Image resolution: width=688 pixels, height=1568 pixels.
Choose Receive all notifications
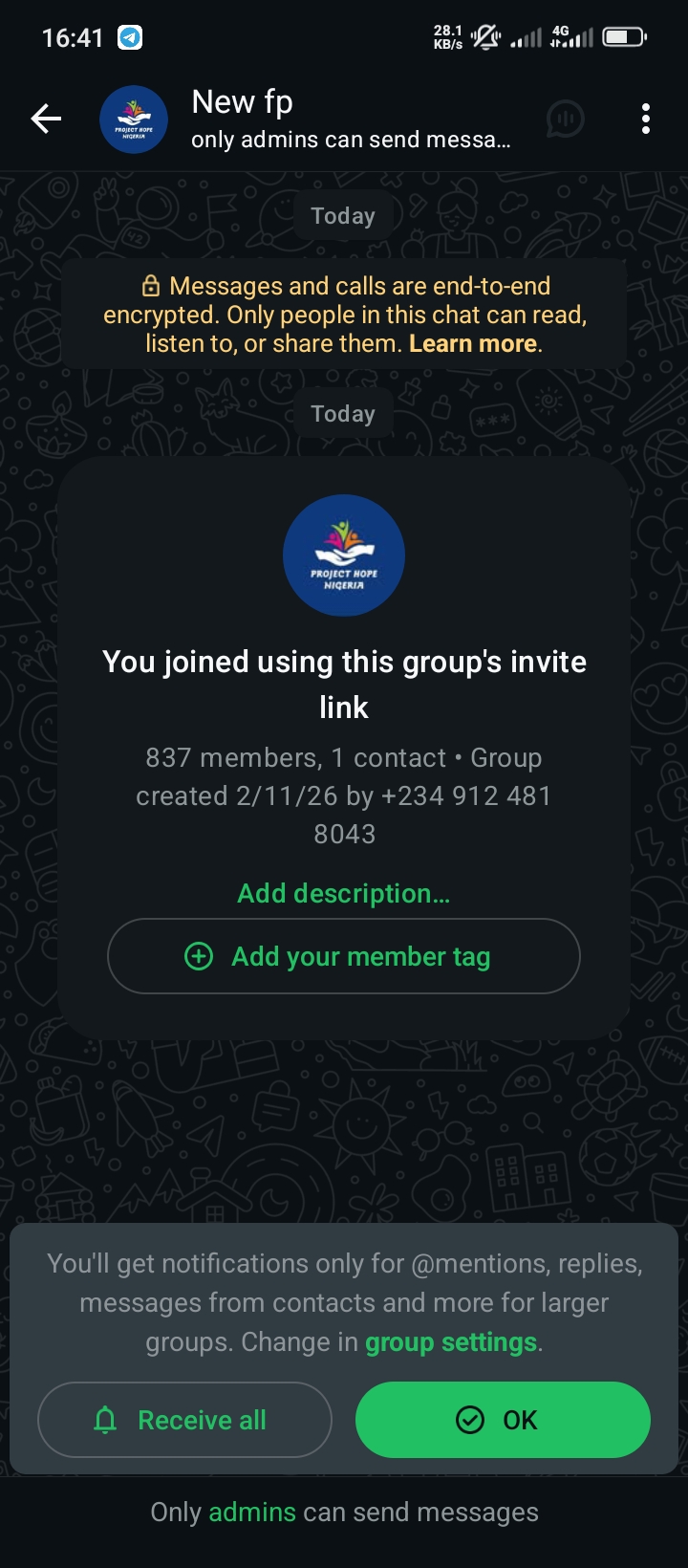(x=184, y=1420)
